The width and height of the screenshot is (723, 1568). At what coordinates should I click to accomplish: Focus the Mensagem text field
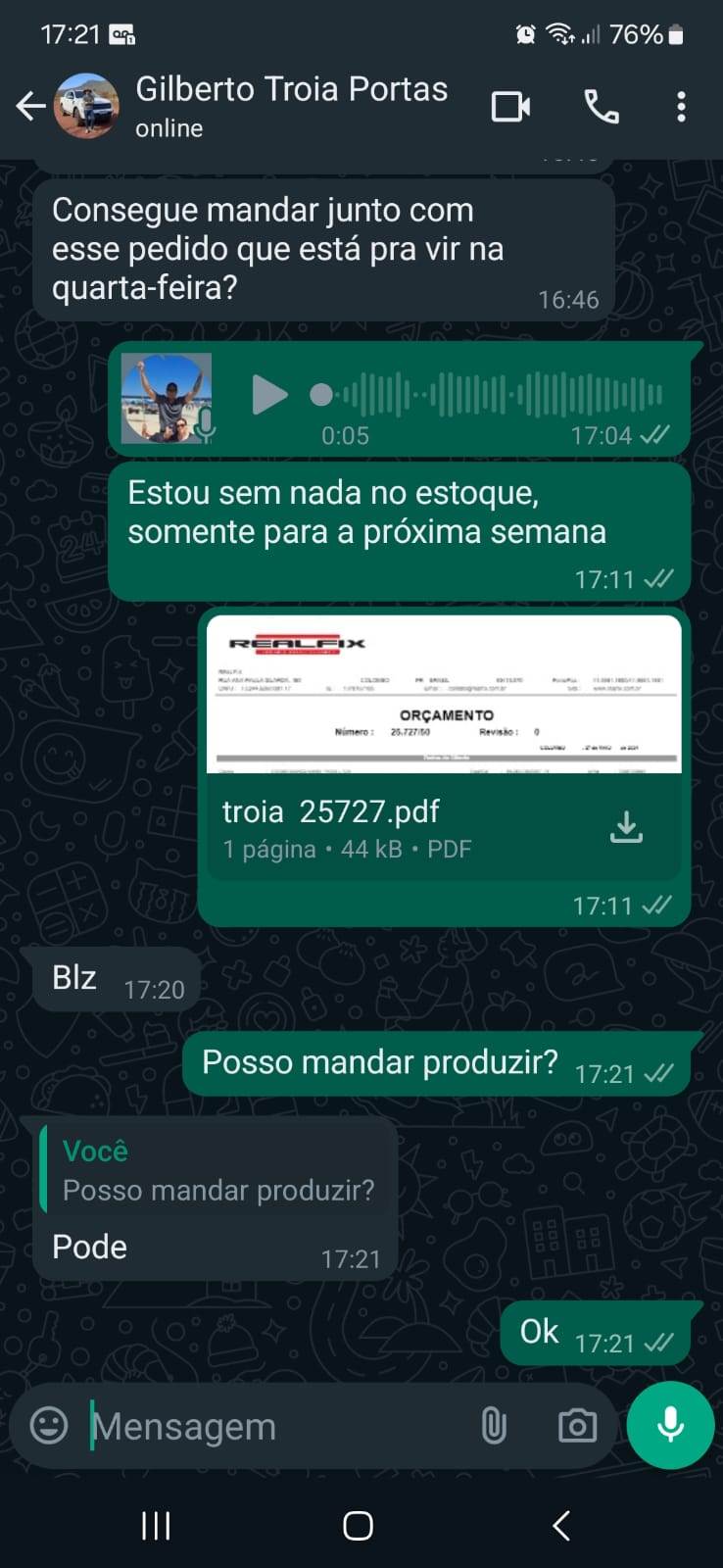[x=274, y=1427]
